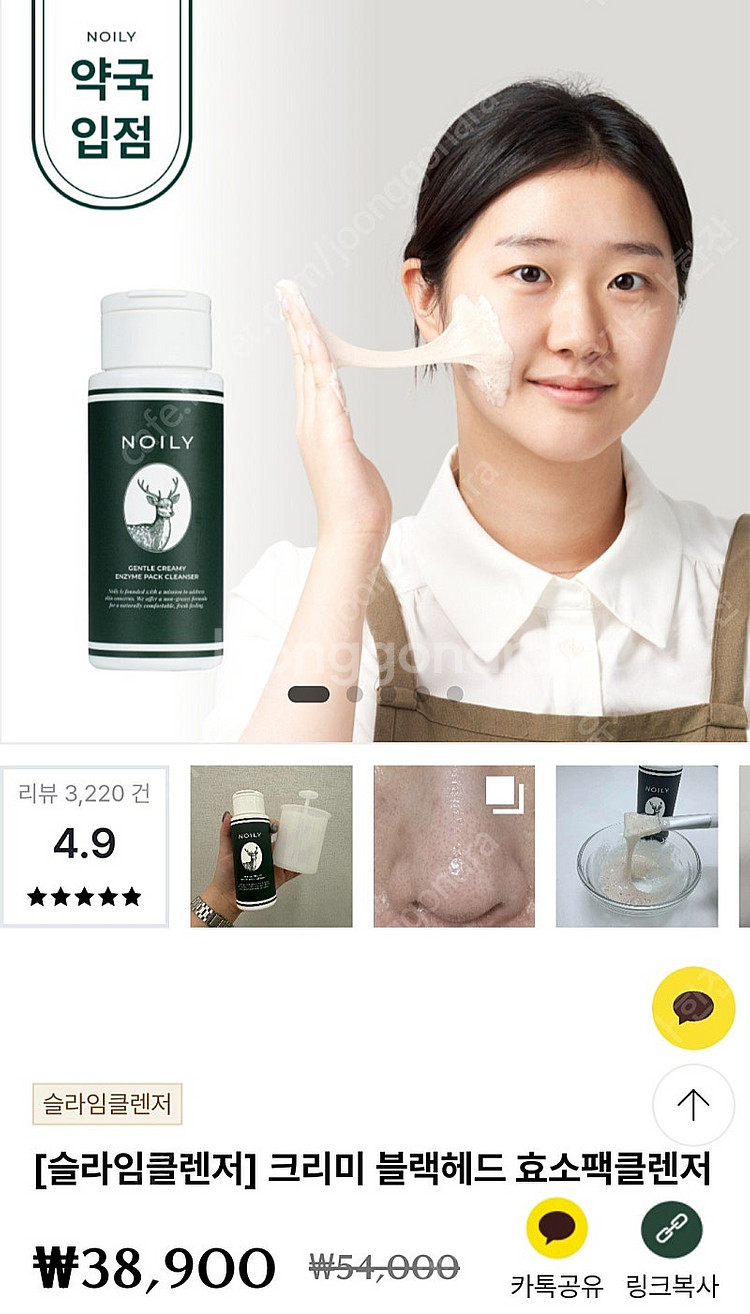Open the main product banner image
Image resolution: width=750 pixels, height=1314 pixels.
(375, 371)
